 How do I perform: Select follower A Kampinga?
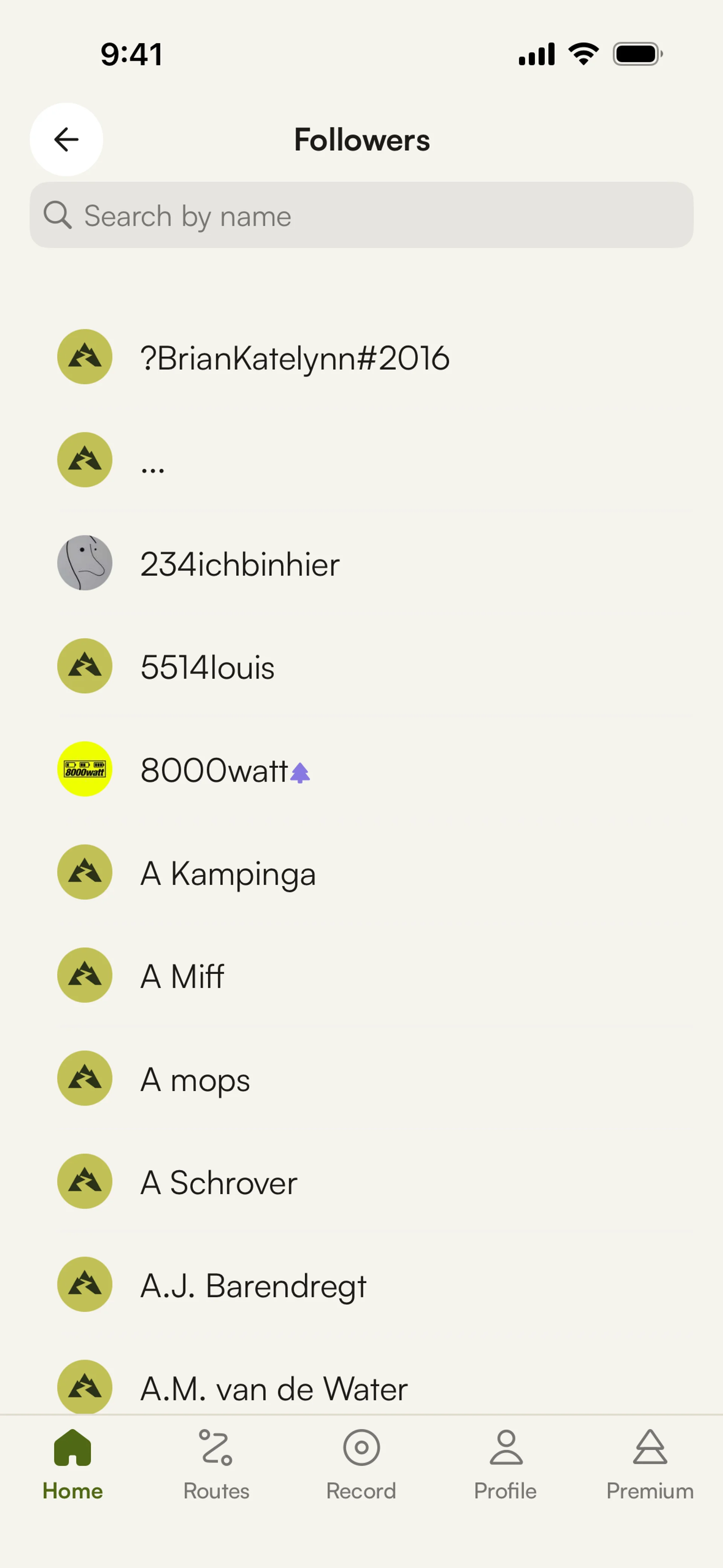[x=361, y=872]
